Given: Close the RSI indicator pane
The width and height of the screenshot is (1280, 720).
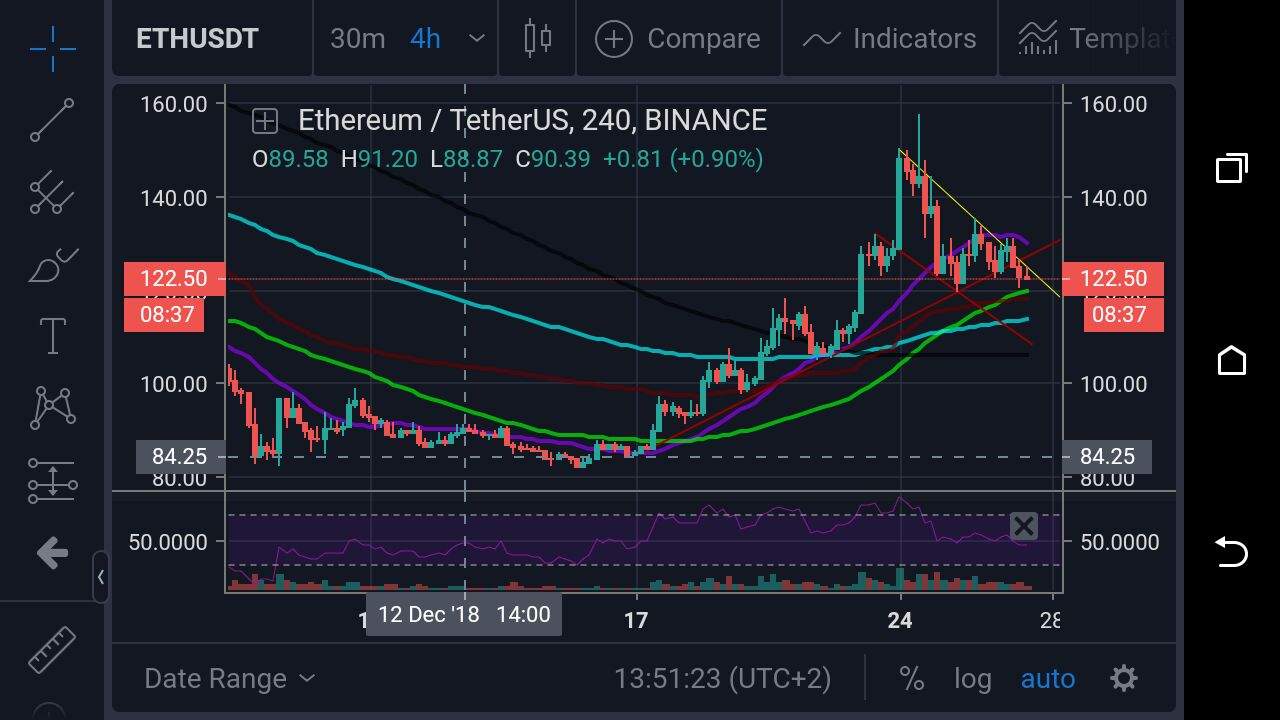Looking at the screenshot, I should [1023, 526].
